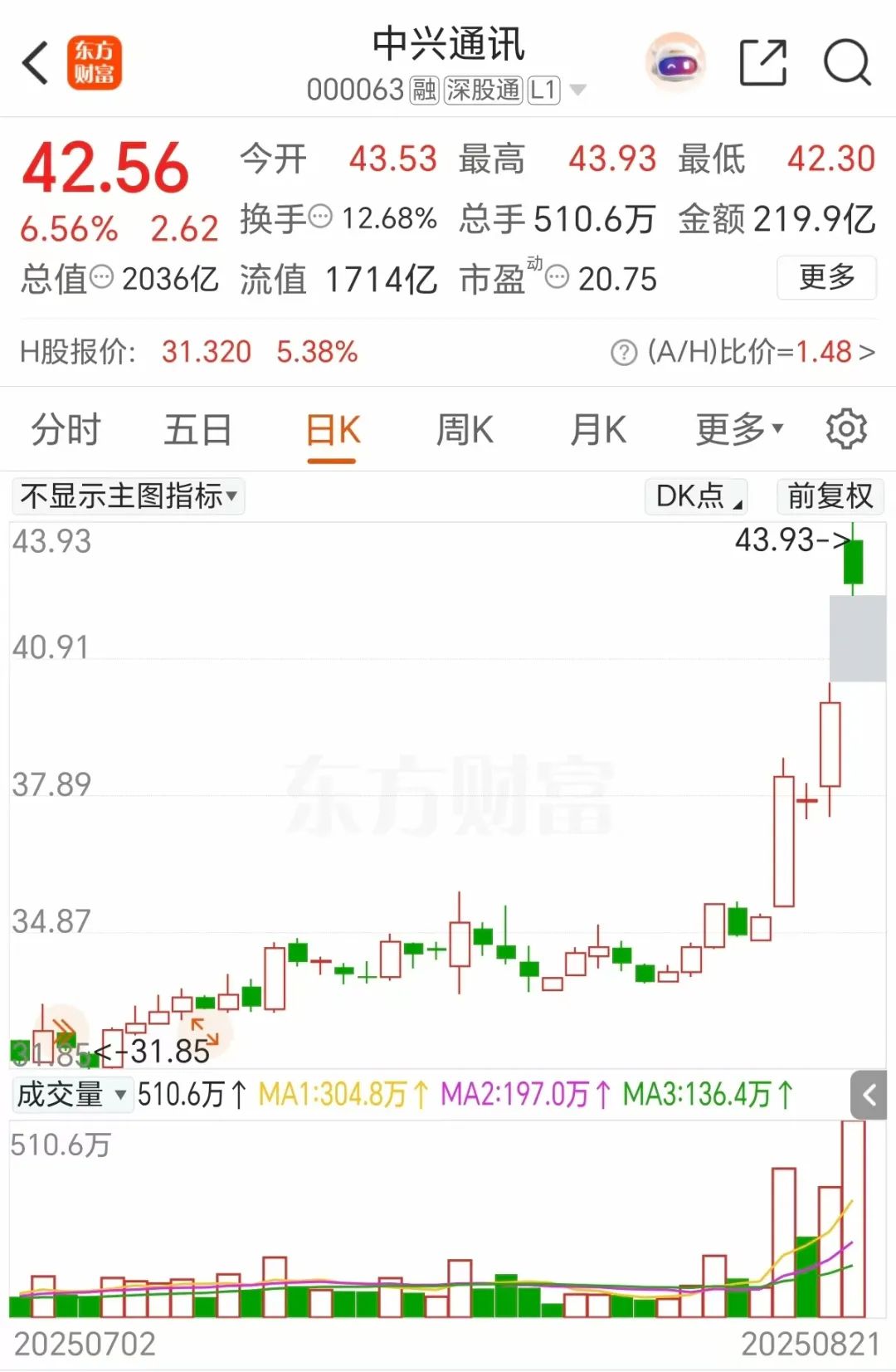Switch to the 月K tab
This screenshot has width=896, height=1372.
[x=597, y=430]
